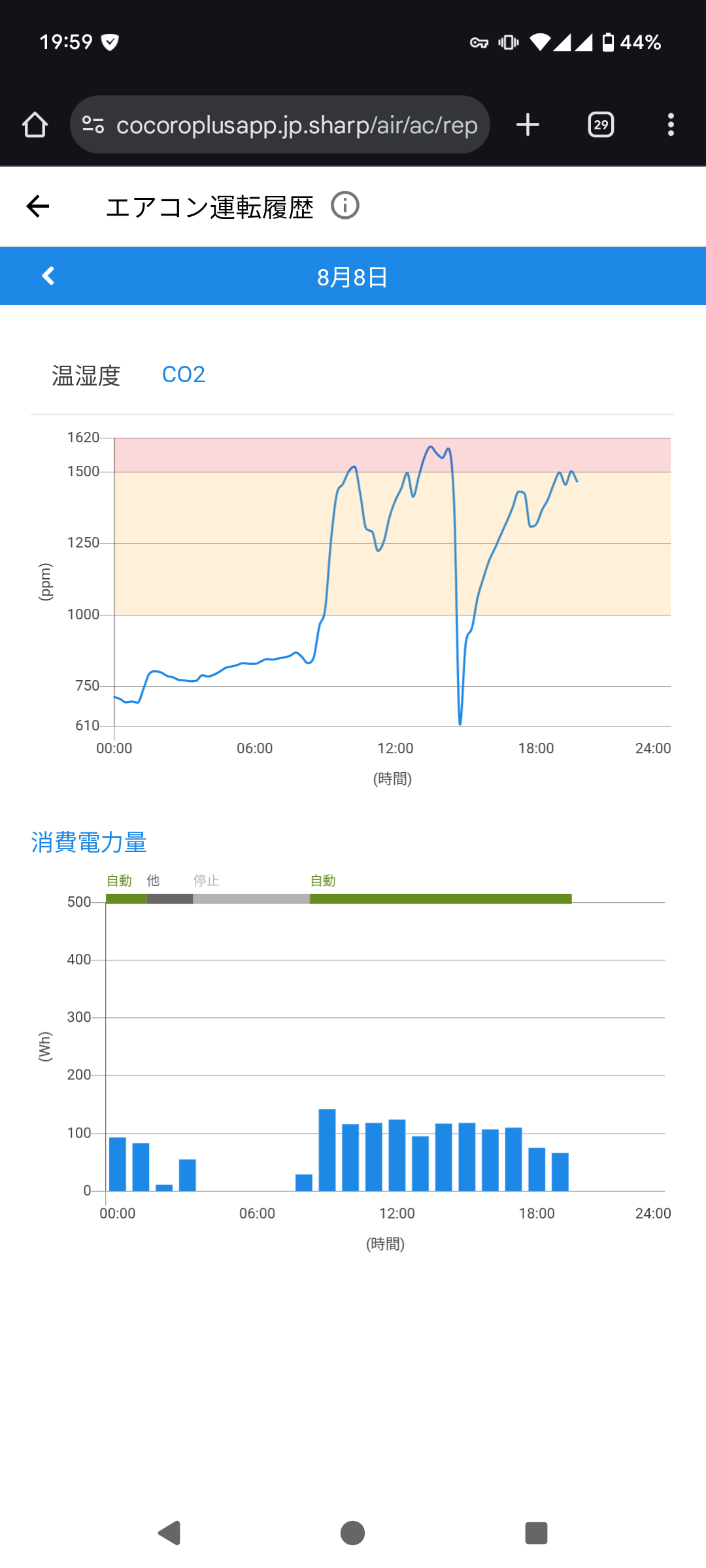Tap the system back button
The width and height of the screenshot is (706, 1568).
(x=169, y=1533)
